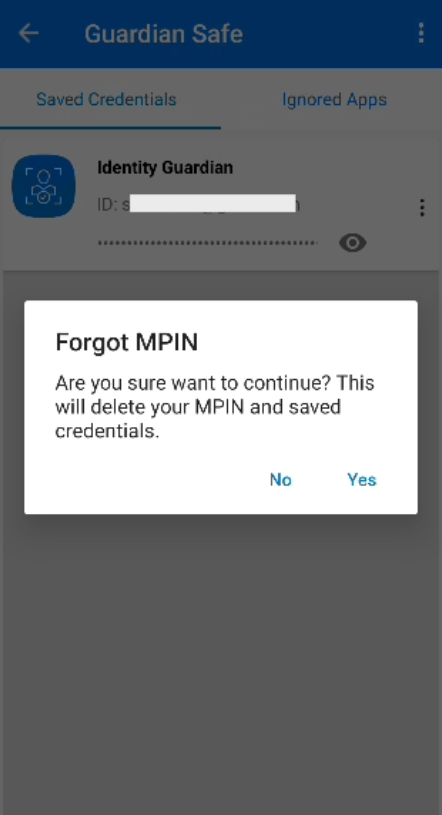Open the Guardian Safe overflow menu
This screenshot has height=815, width=442.
(421, 33)
